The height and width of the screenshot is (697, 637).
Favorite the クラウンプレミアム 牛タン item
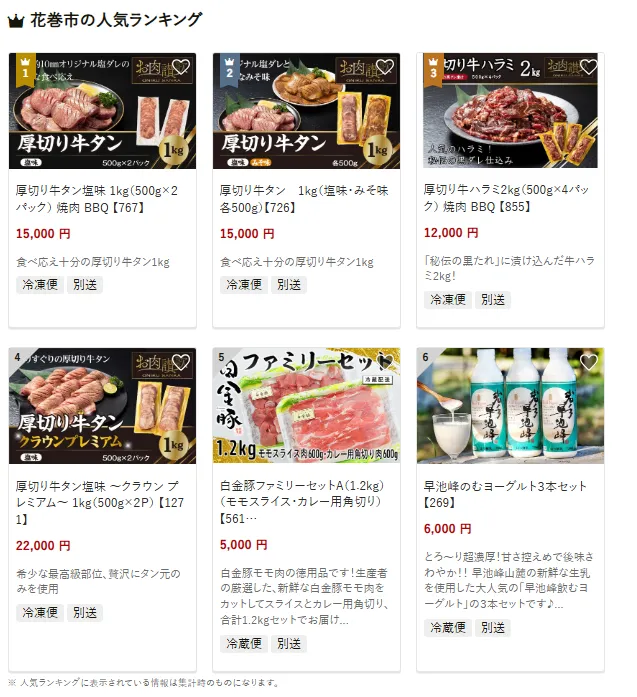180,363
